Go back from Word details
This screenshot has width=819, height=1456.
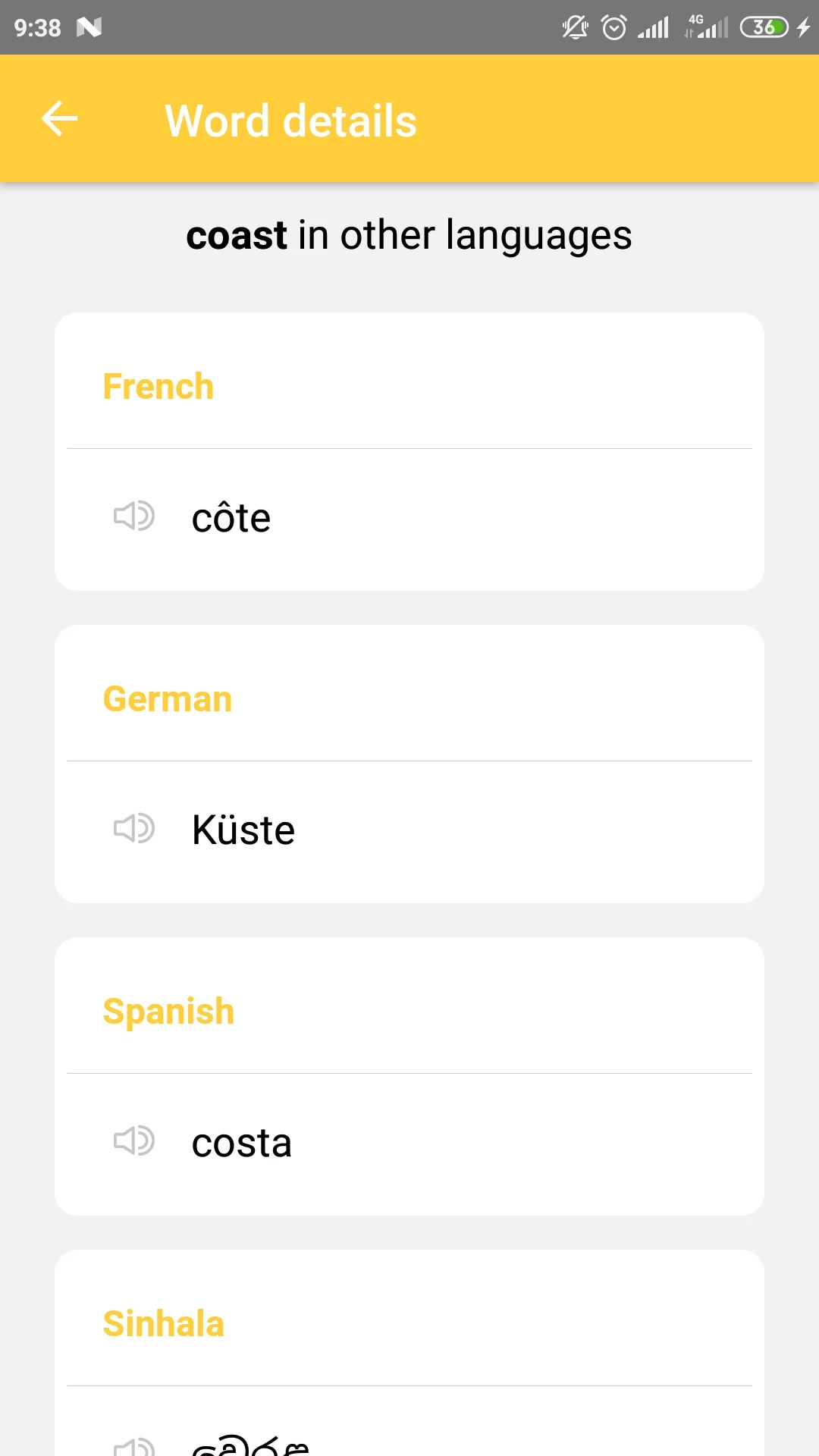click(x=59, y=119)
